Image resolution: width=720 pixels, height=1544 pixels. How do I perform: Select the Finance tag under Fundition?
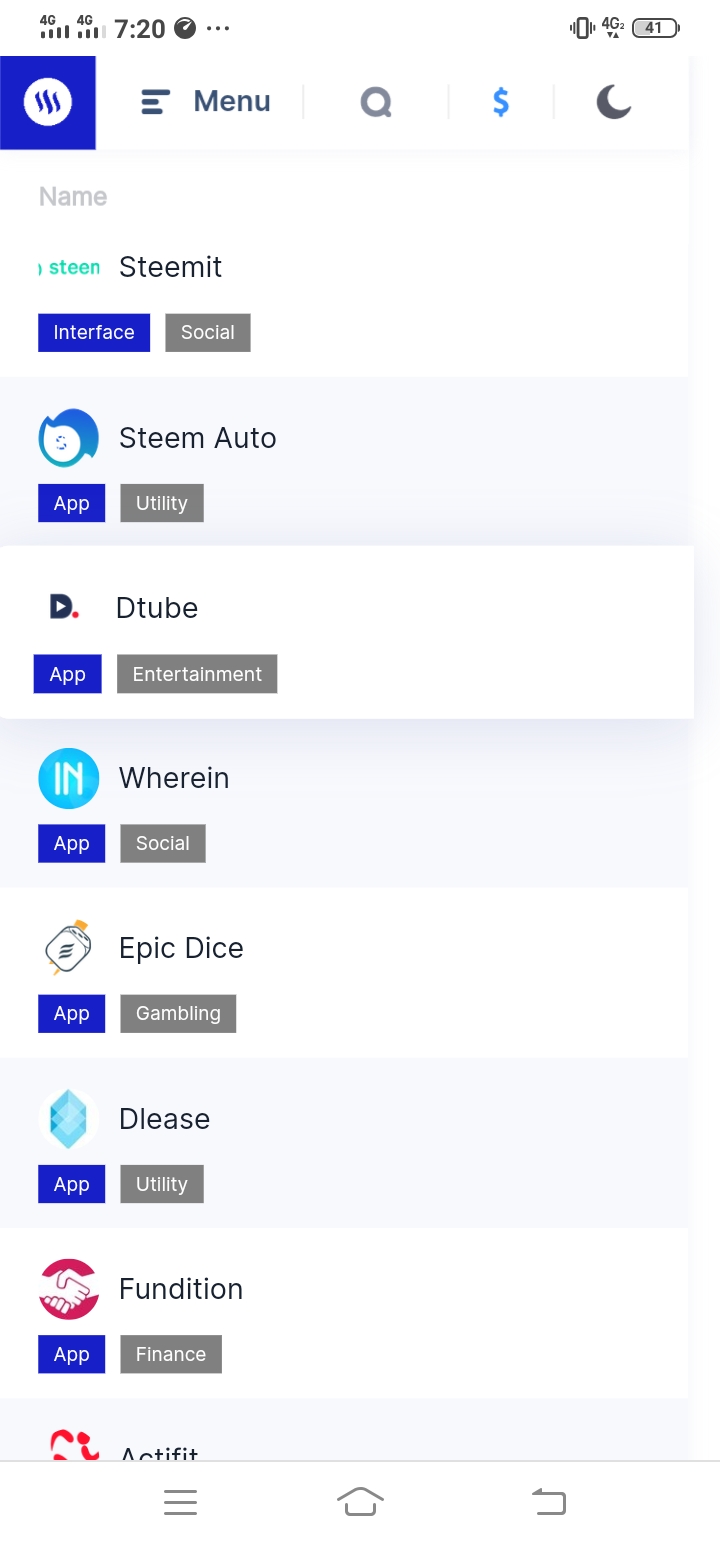coord(171,1354)
